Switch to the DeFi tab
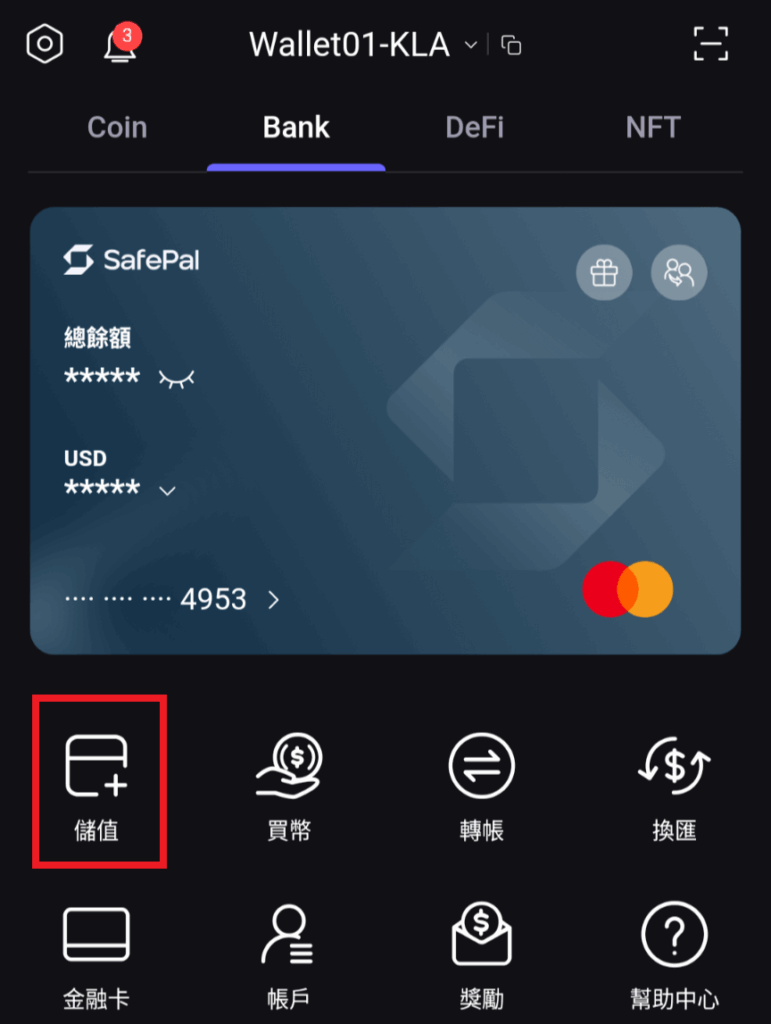 [x=474, y=128]
